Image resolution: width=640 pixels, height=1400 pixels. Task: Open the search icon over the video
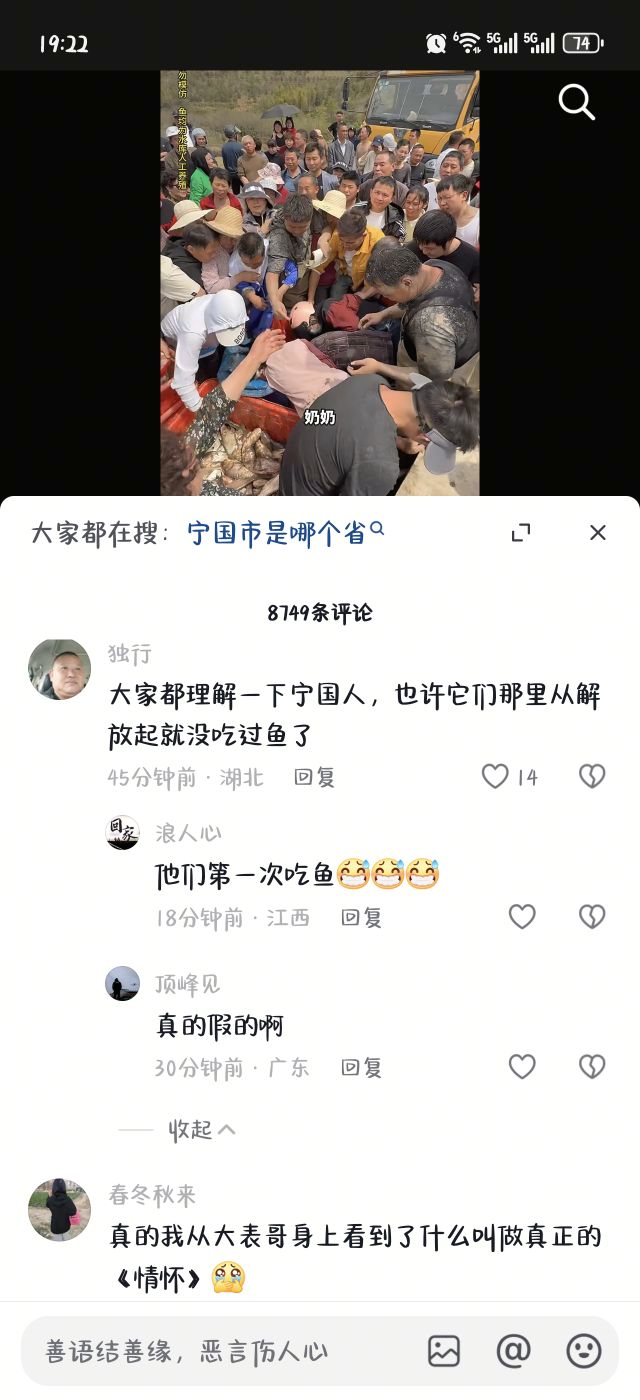click(x=576, y=102)
